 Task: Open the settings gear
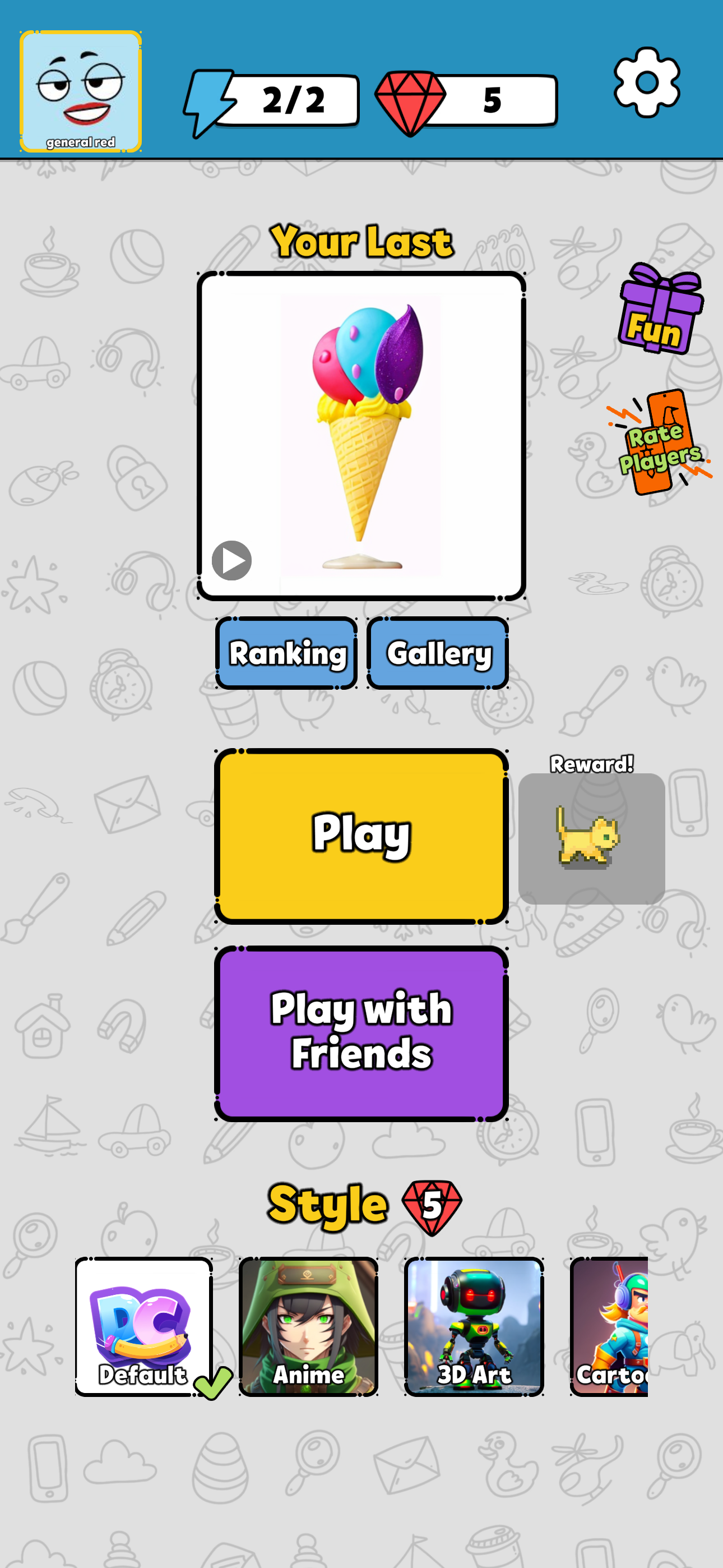646,82
